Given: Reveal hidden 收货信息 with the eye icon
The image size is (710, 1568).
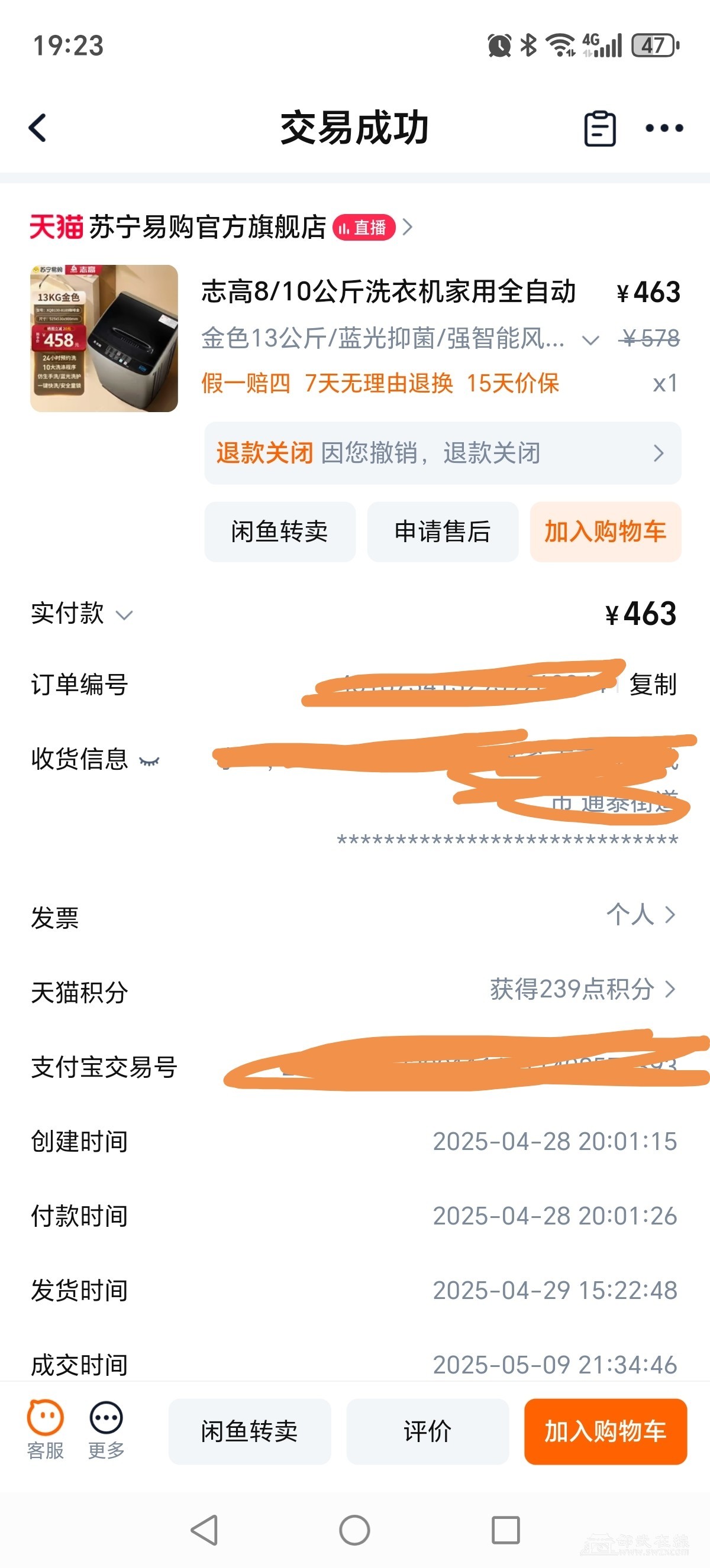Looking at the screenshot, I should [149, 761].
